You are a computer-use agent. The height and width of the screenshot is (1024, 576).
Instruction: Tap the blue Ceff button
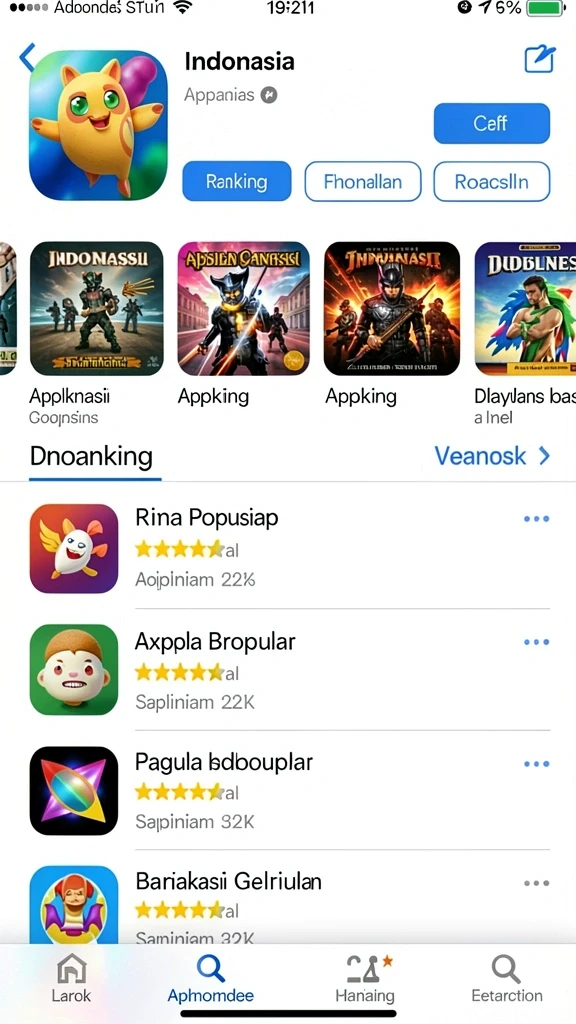click(x=492, y=123)
